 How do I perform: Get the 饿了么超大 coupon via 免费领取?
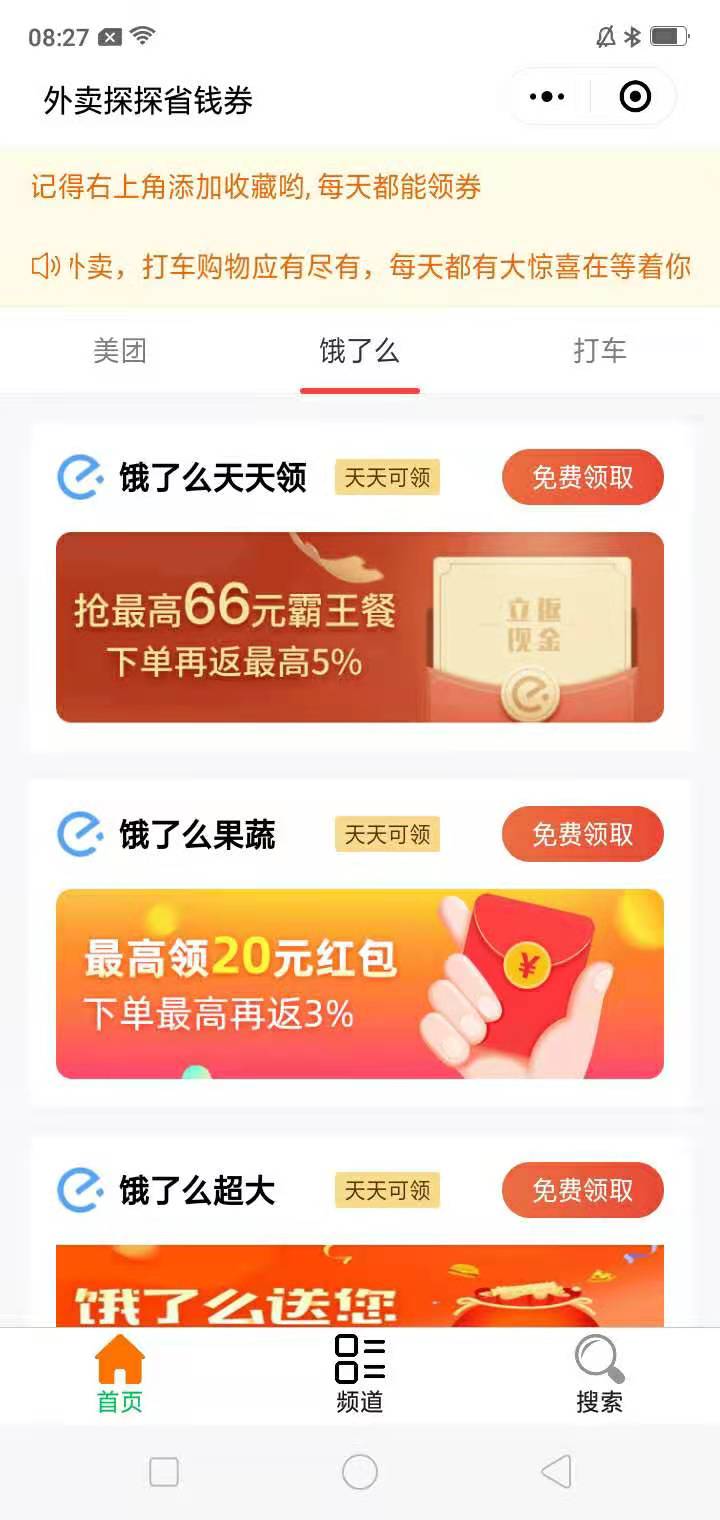tap(582, 1190)
